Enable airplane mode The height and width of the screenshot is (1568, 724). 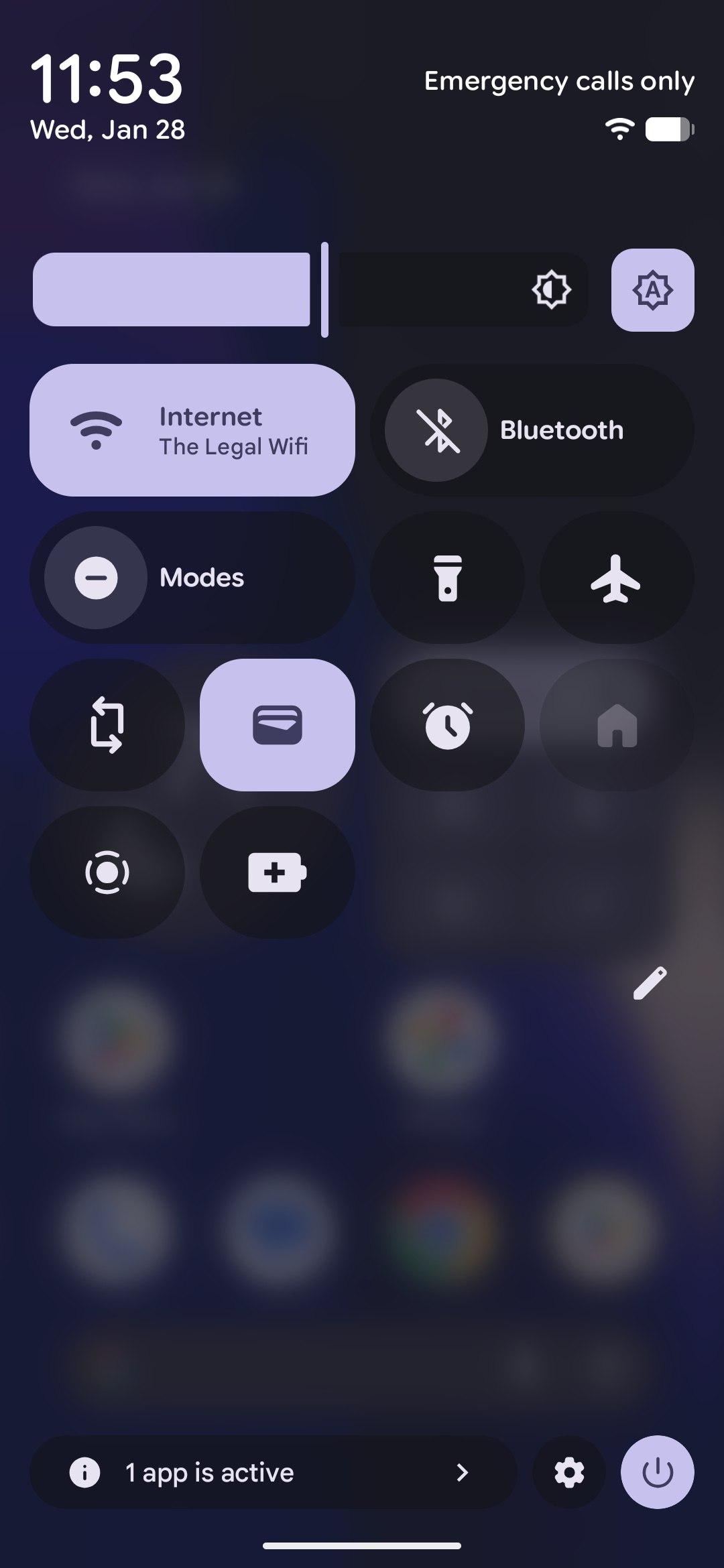(x=616, y=578)
